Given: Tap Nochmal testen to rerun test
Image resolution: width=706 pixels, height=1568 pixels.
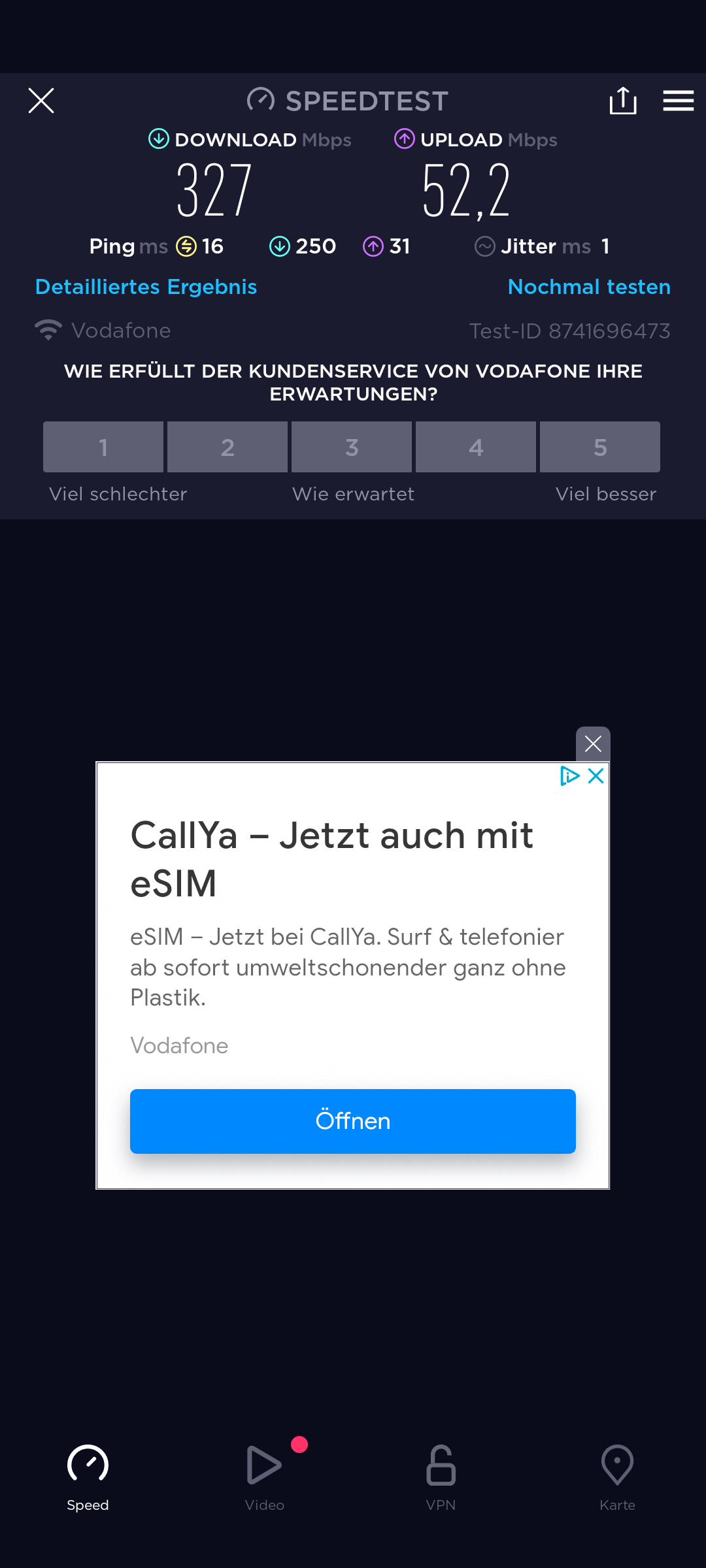Looking at the screenshot, I should [589, 287].
